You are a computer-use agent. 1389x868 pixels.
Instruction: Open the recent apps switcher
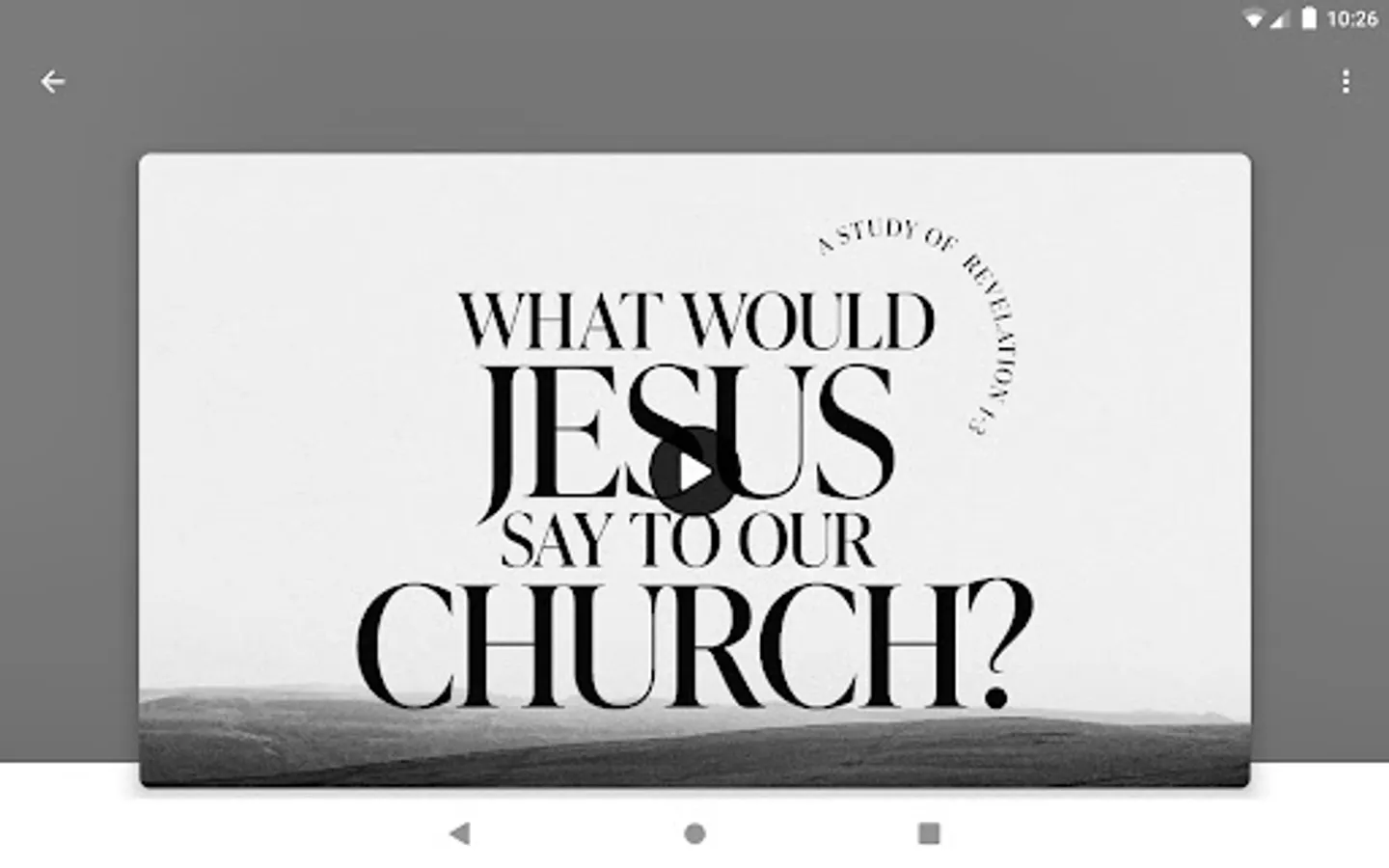[929, 833]
